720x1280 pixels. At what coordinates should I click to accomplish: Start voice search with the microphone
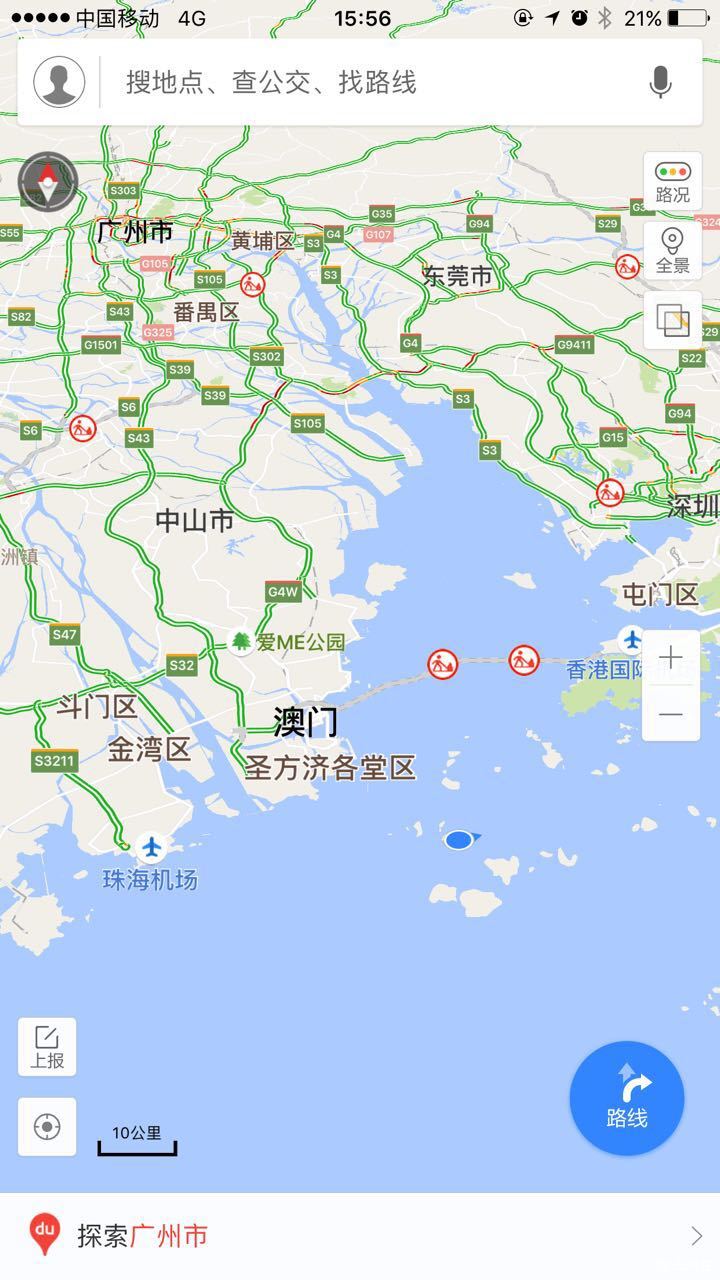point(660,82)
